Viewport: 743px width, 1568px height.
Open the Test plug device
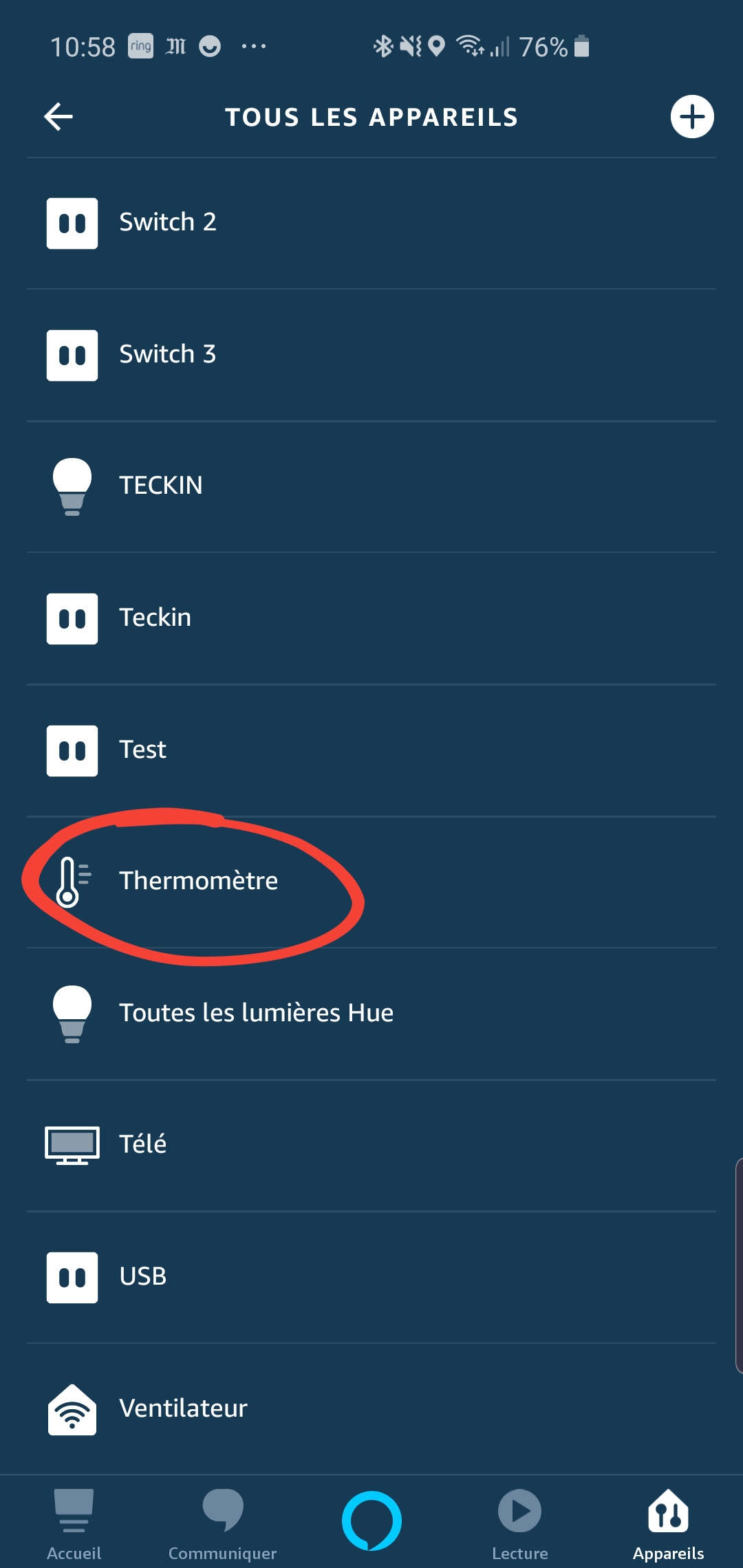[371, 750]
